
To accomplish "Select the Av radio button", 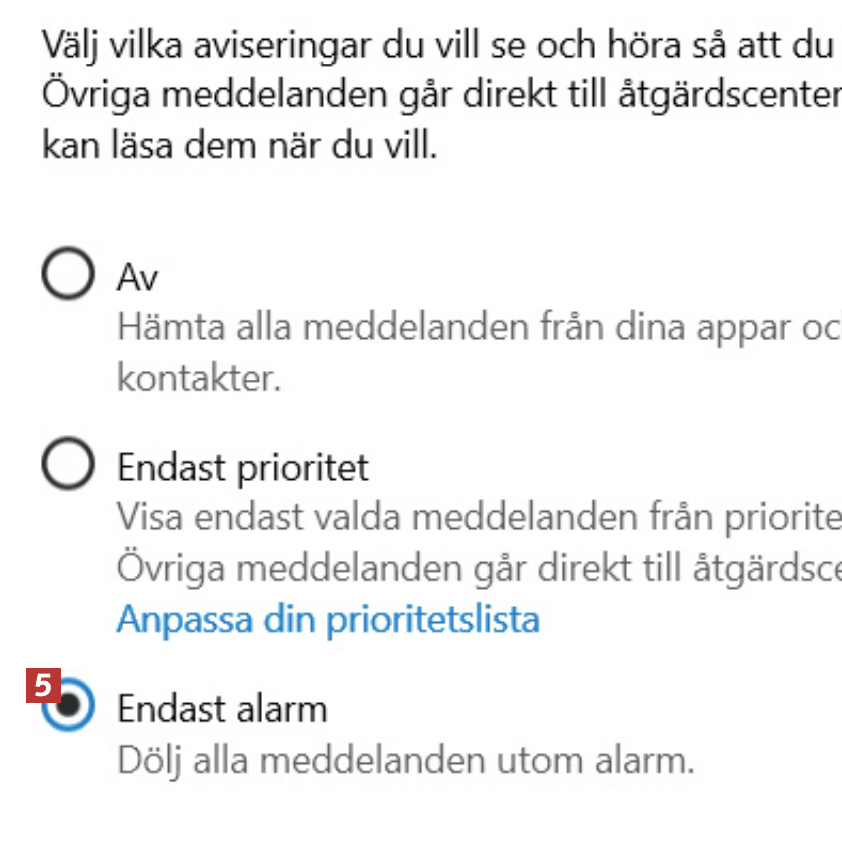I will pos(67,275).
